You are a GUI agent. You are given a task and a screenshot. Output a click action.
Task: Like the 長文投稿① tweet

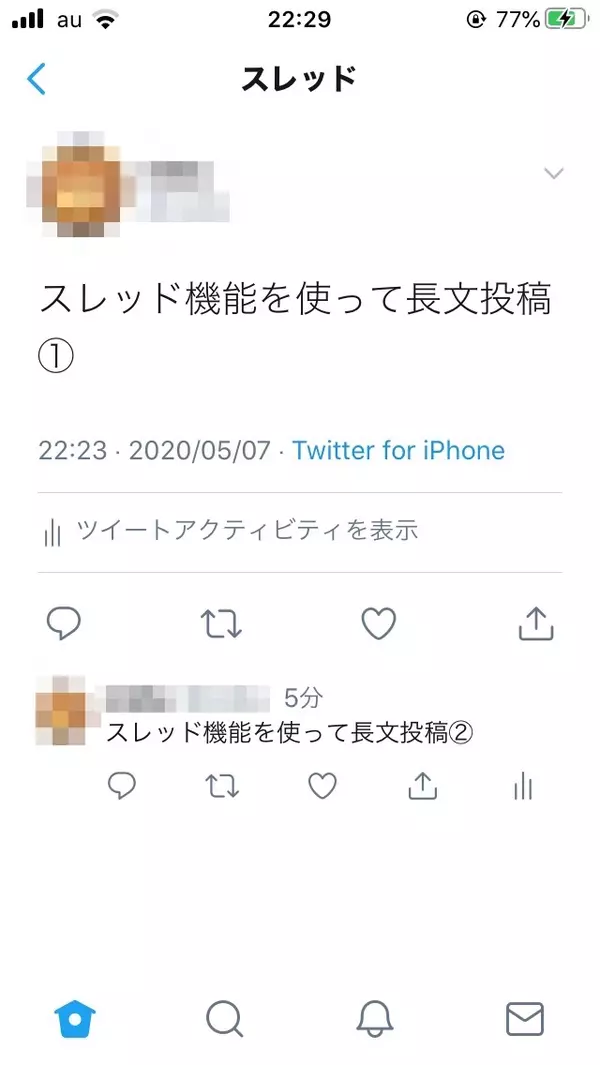coord(378,624)
